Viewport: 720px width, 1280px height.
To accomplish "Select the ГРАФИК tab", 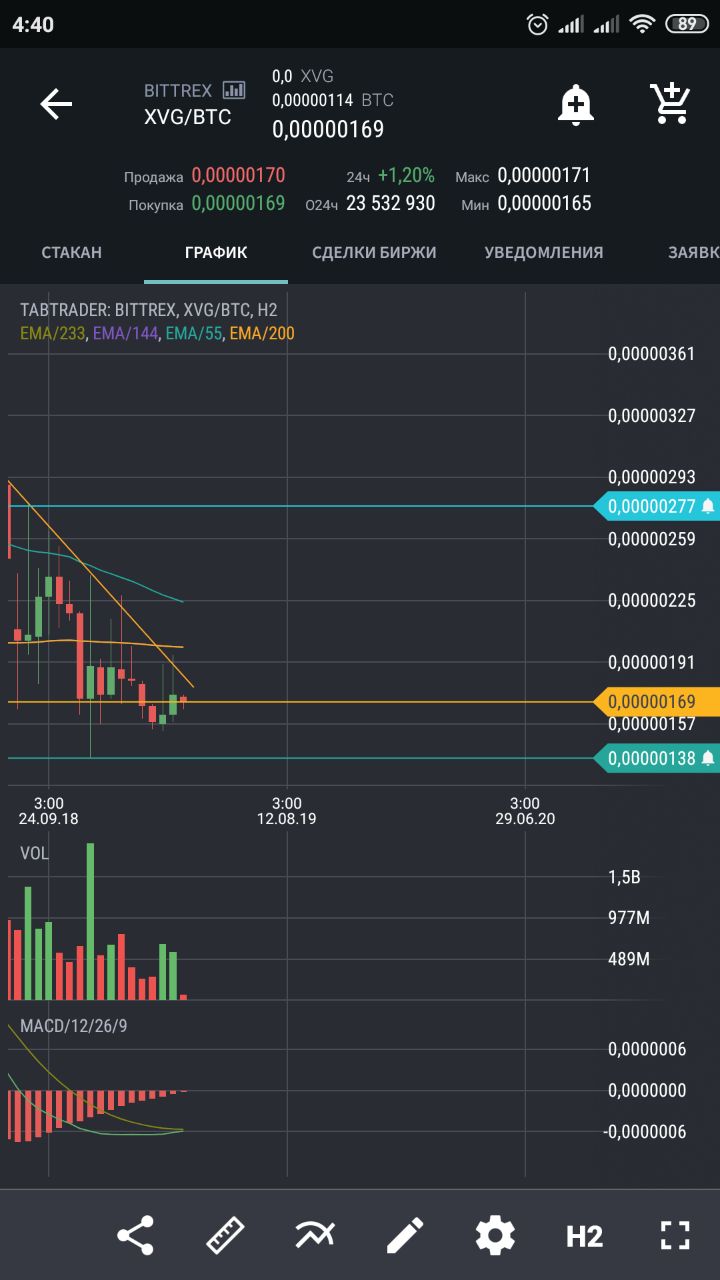I will coord(216,253).
